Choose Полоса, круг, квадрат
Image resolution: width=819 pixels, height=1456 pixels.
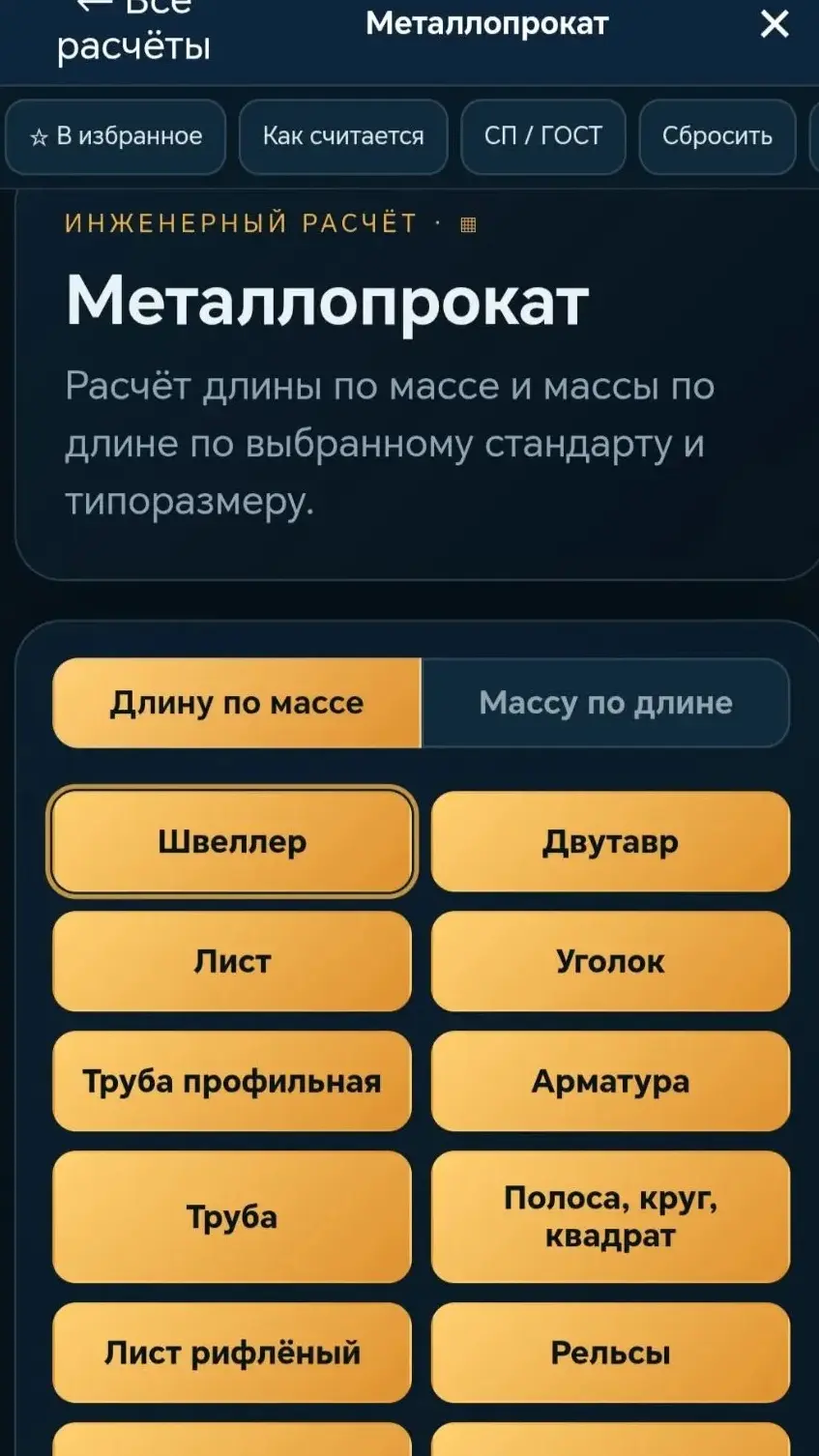tap(610, 1216)
